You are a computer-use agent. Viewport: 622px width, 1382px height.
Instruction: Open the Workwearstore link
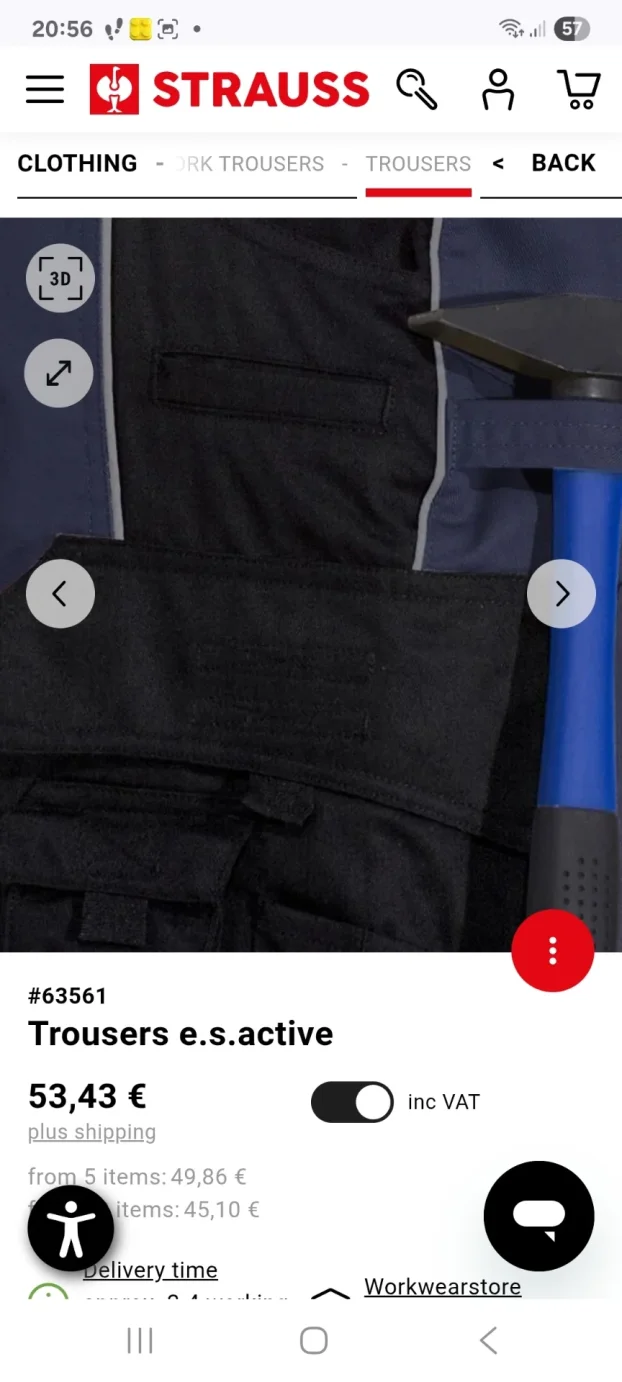point(442,1286)
